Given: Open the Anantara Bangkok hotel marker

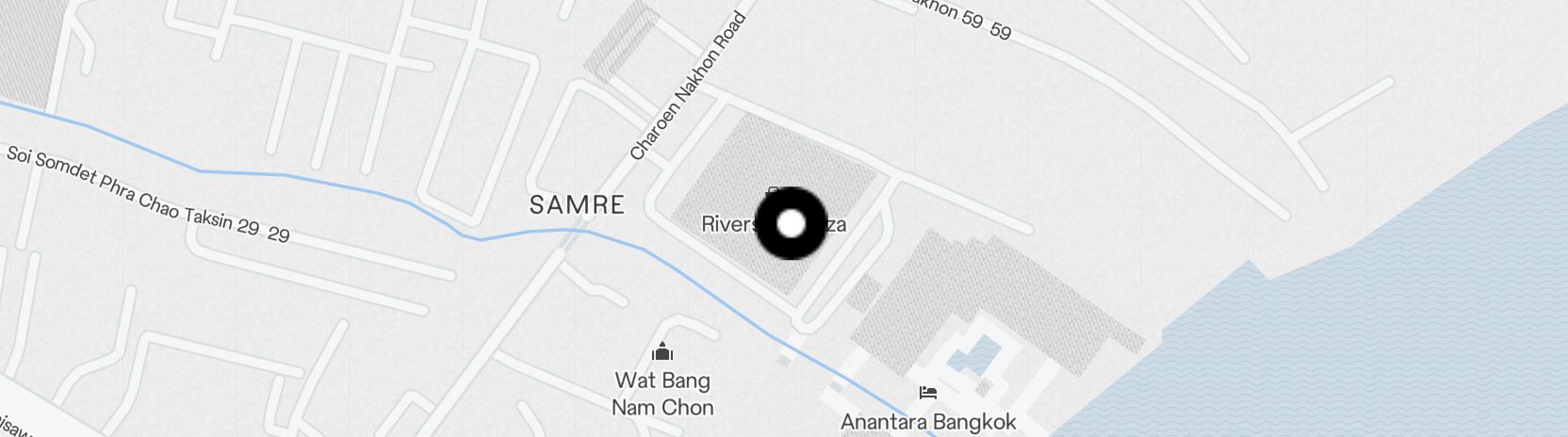Looking at the screenshot, I should (927, 393).
